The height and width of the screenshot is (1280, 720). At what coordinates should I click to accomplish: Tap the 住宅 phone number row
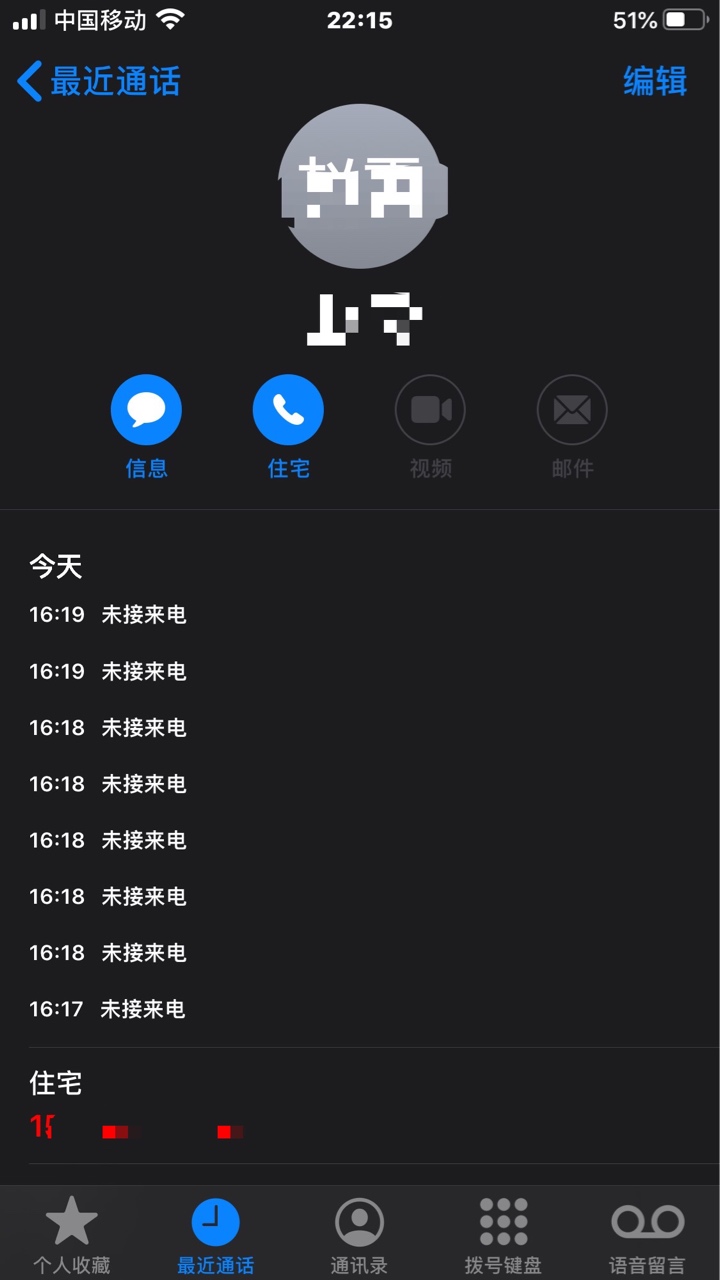click(x=360, y=1106)
